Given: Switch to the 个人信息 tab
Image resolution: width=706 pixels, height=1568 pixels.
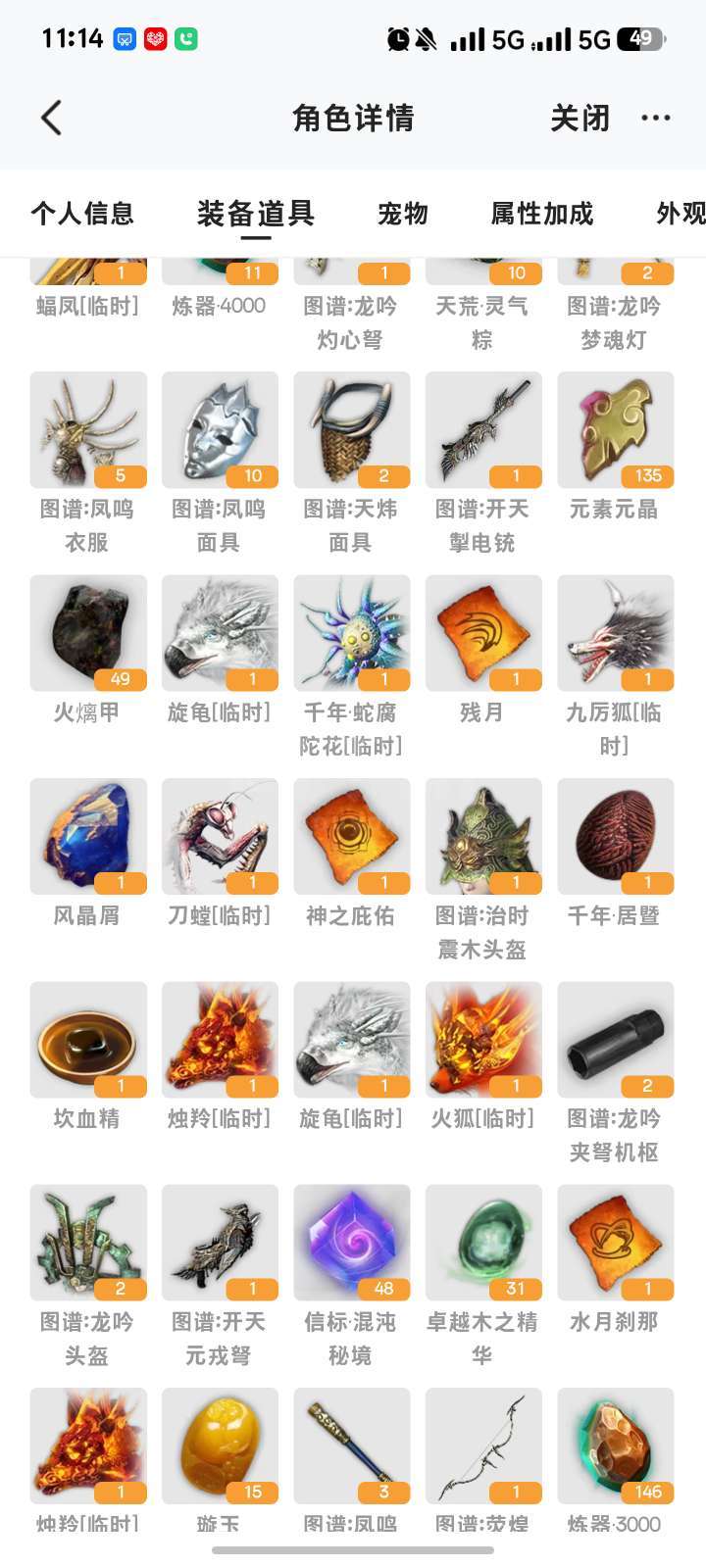Looking at the screenshot, I should click(82, 214).
